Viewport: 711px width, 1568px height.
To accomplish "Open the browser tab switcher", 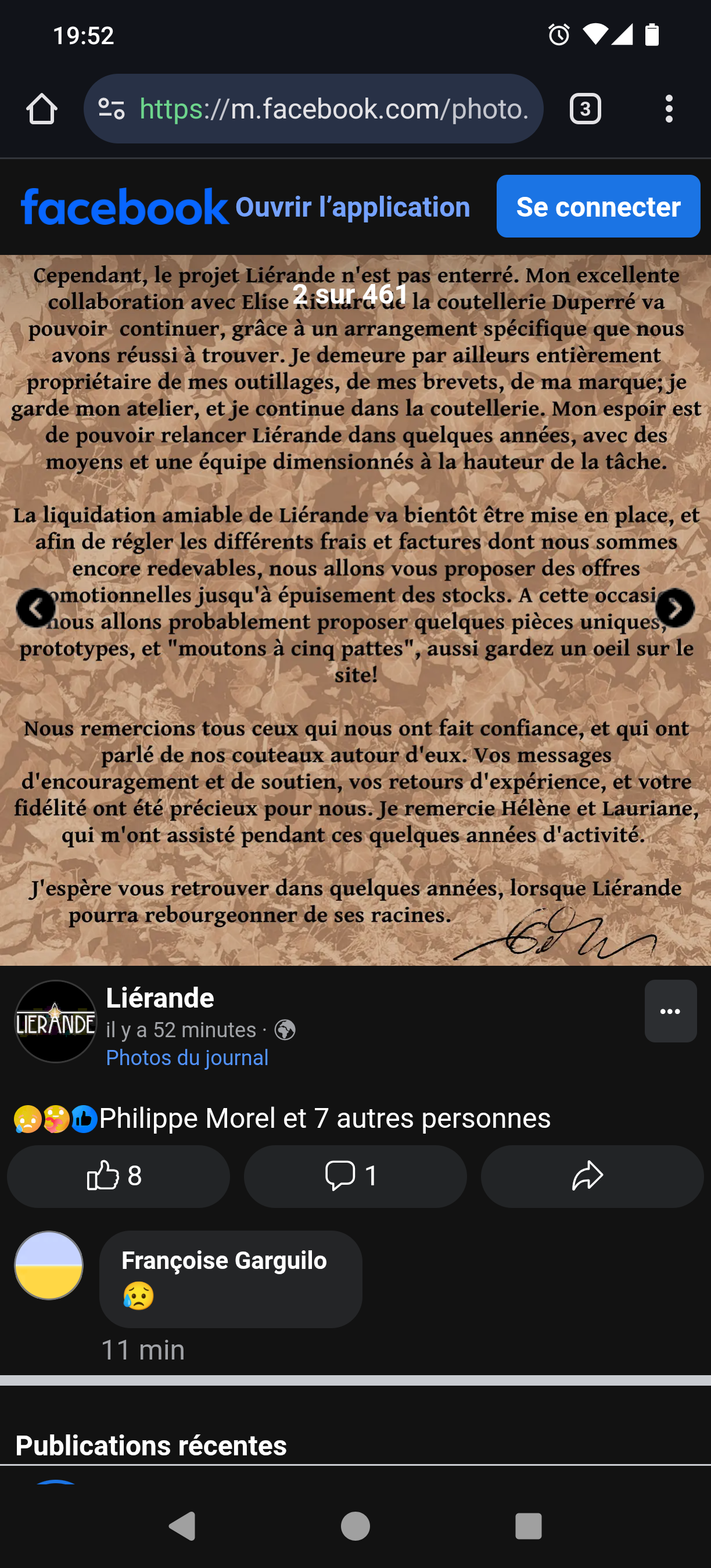I will click(x=585, y=109).
